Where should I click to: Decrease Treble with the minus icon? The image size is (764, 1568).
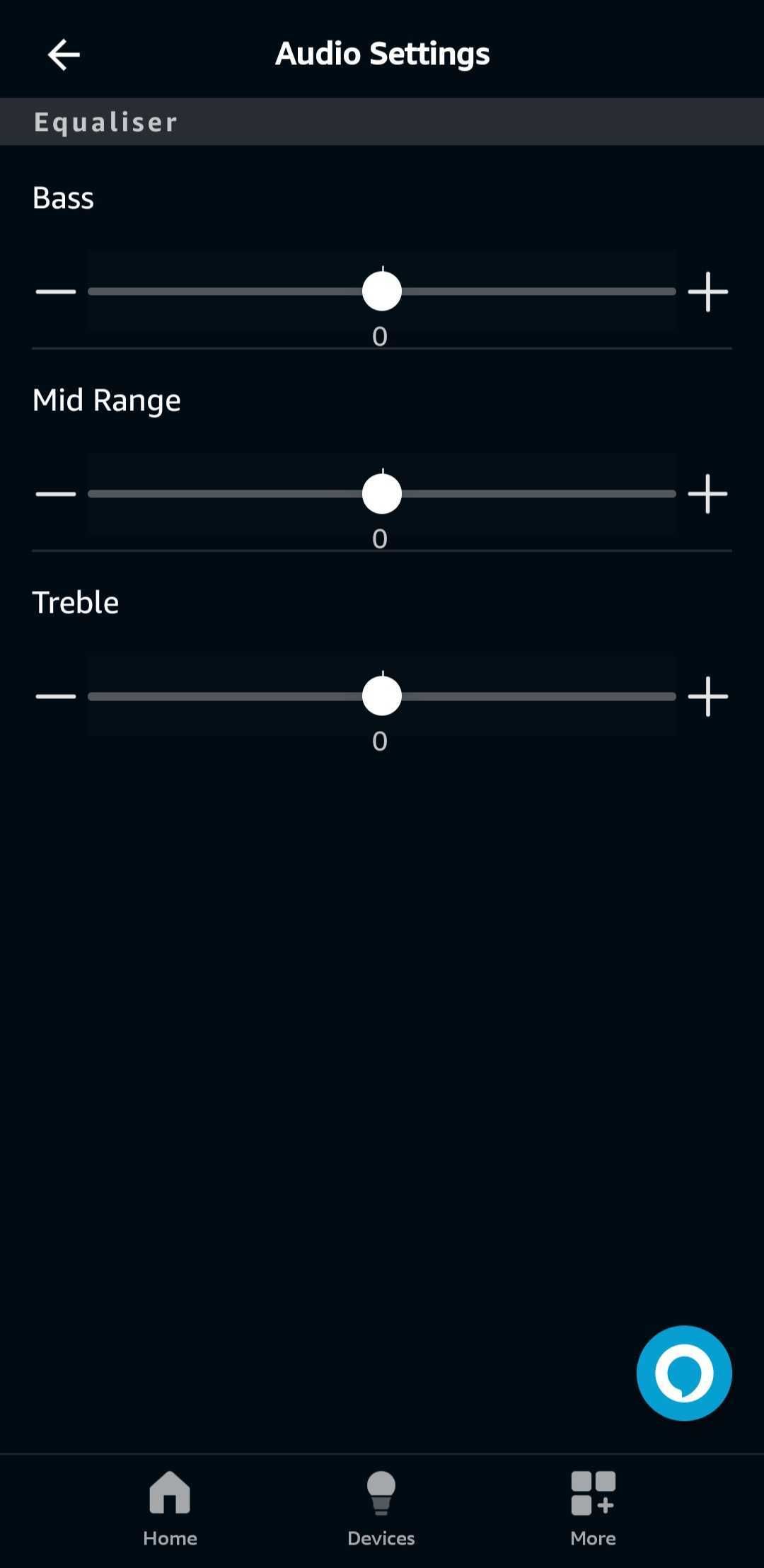(x=55, y=696)
